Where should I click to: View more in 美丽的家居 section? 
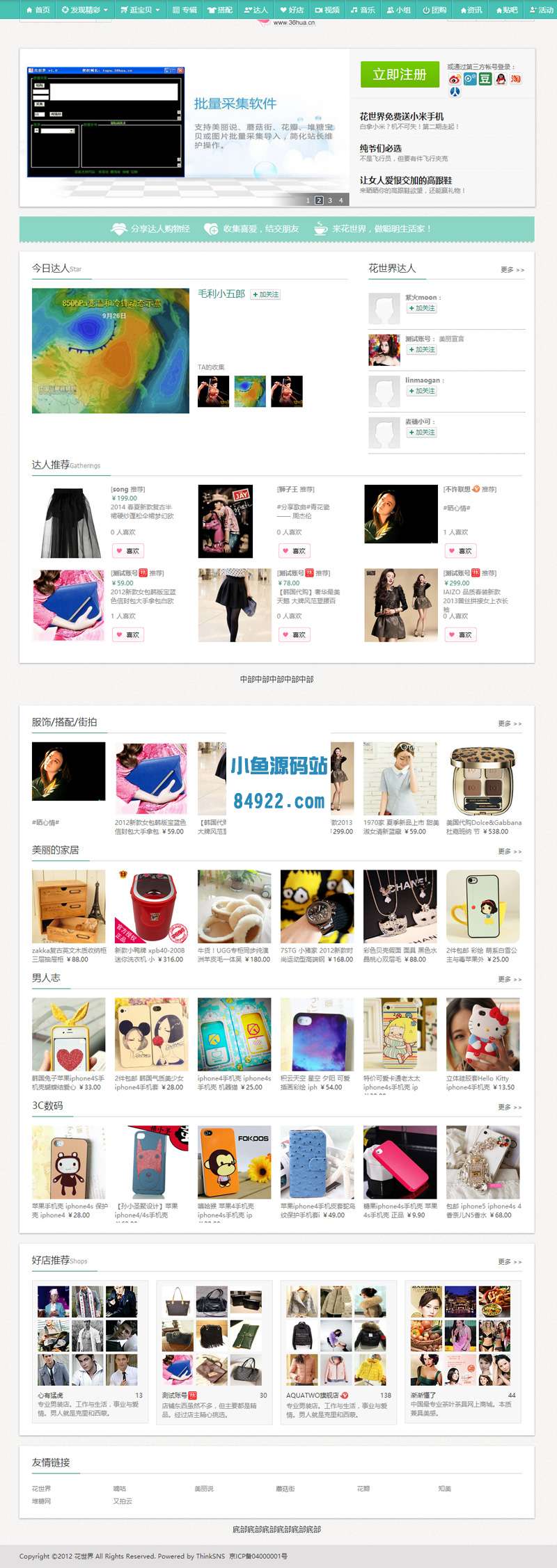click(x=510, y=851)
